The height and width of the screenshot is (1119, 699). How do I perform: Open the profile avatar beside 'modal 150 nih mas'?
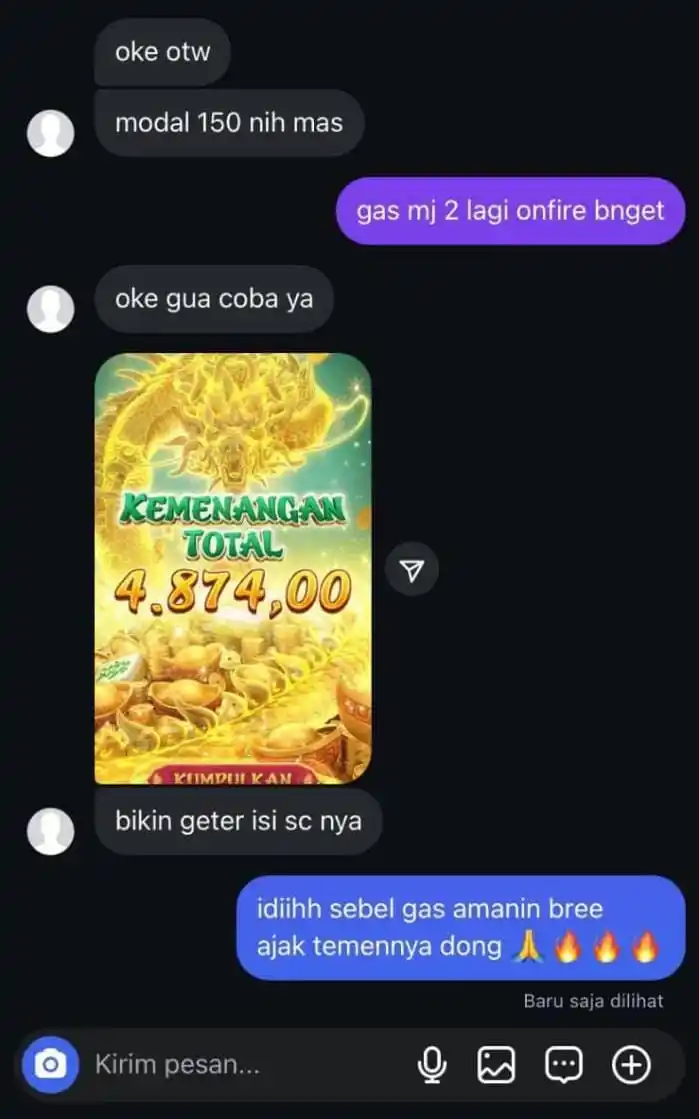(x=50, y=133)
